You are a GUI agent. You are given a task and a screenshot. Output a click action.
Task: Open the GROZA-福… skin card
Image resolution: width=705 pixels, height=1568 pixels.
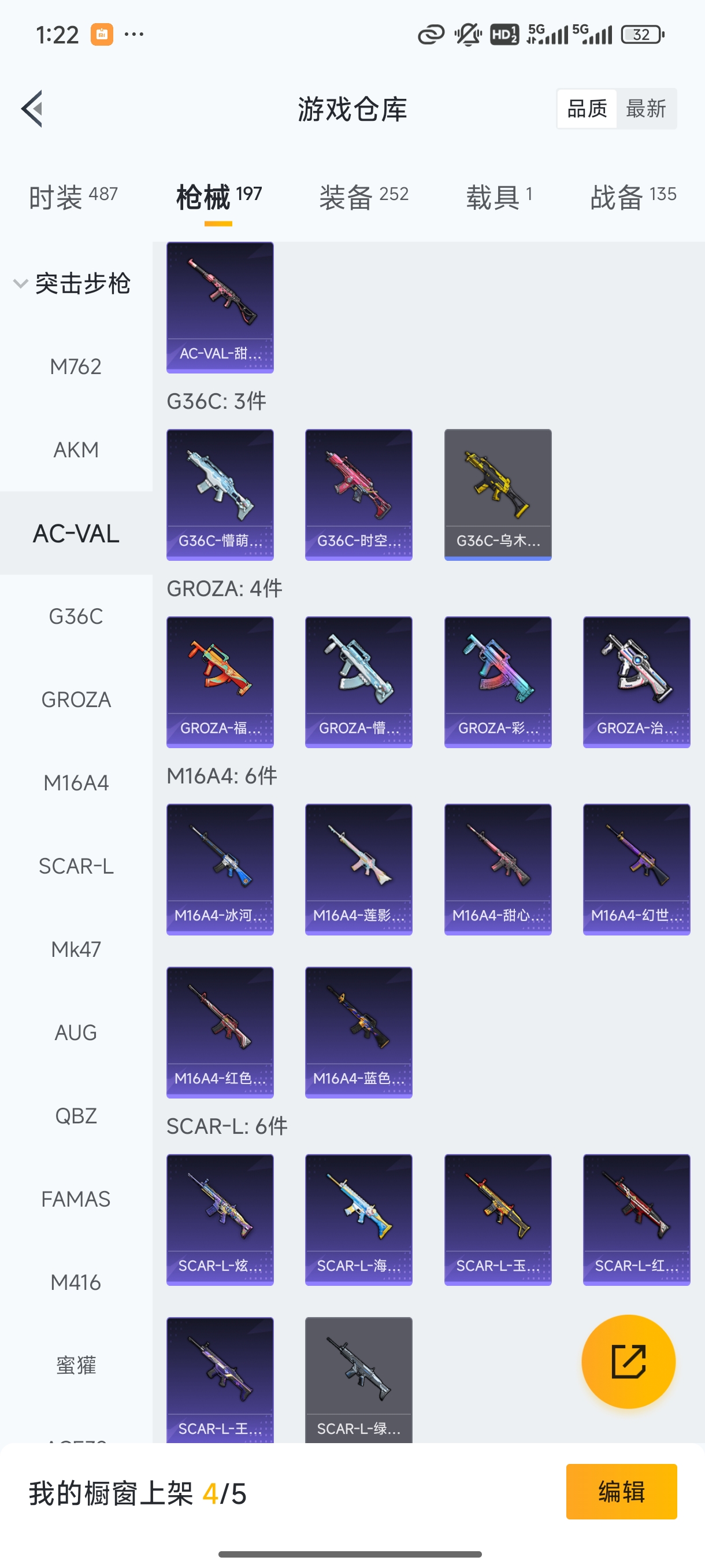220,681
